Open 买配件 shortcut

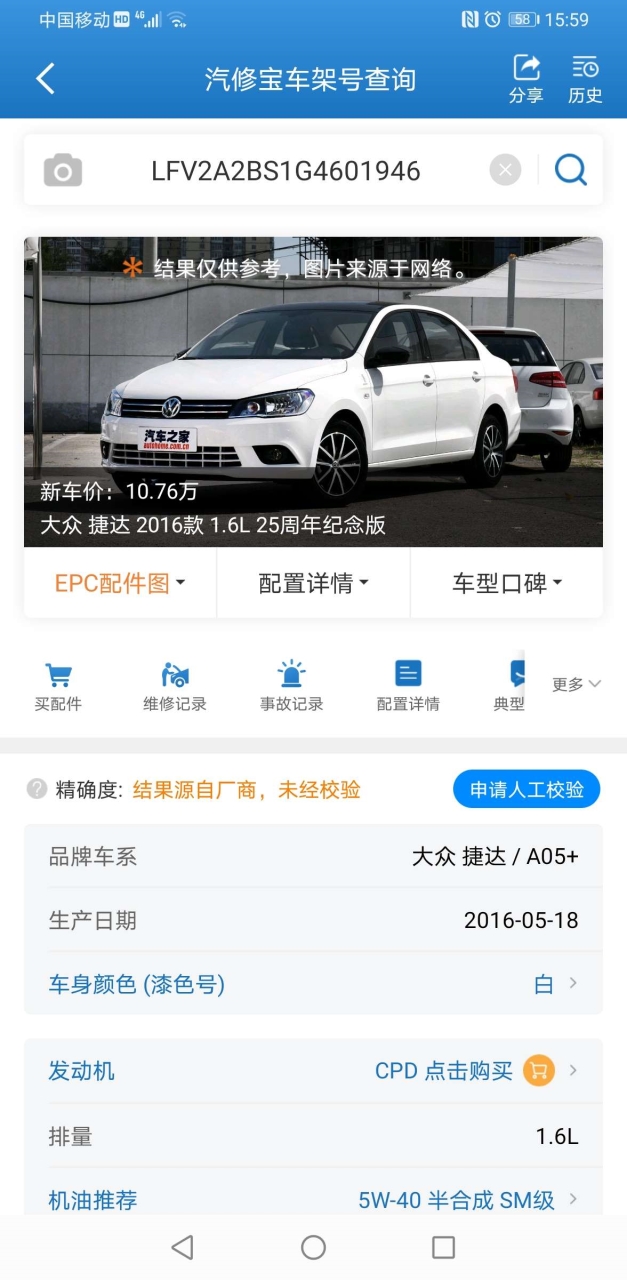pyautogui.click(x=58, y=685)
